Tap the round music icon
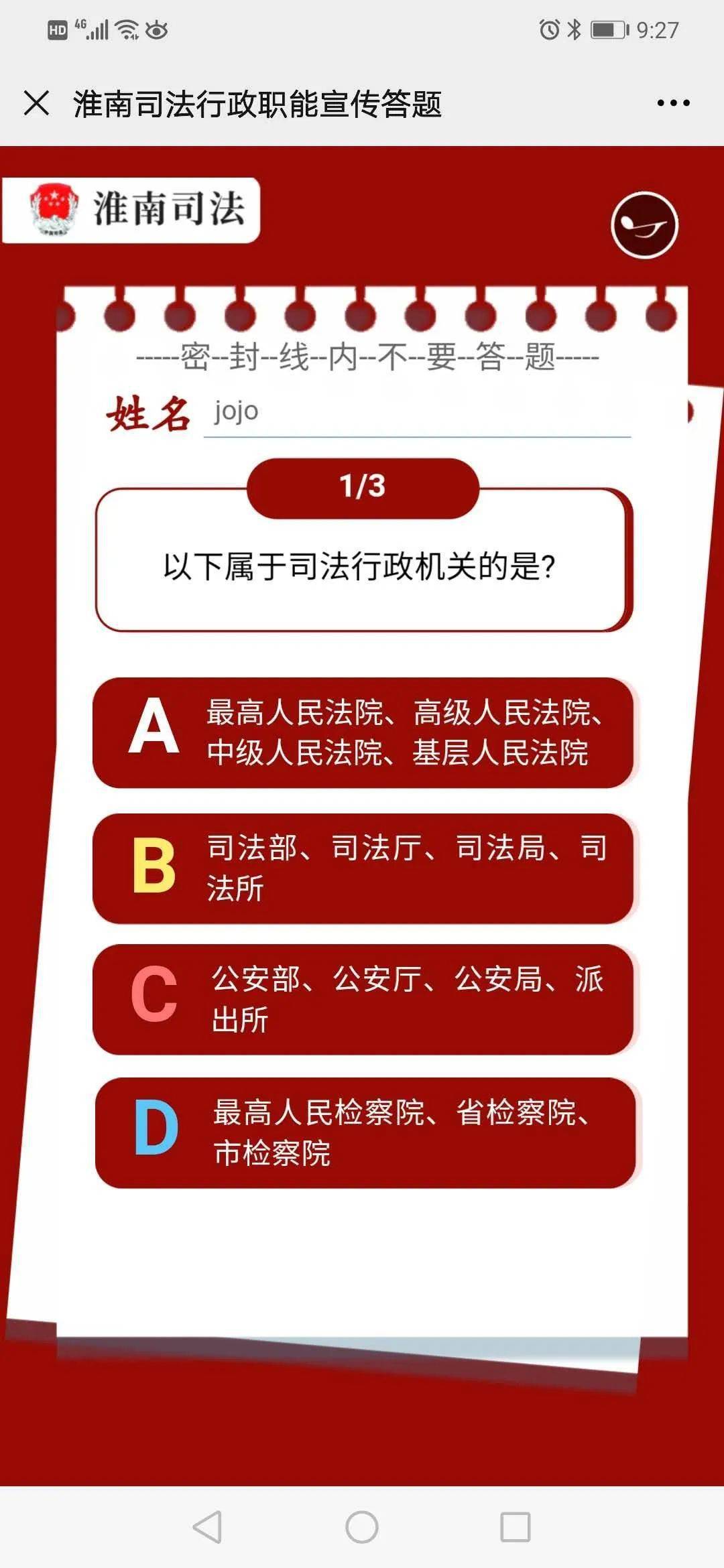The image size is (724, 1568). pyautogui.click(x=644, y=225)
